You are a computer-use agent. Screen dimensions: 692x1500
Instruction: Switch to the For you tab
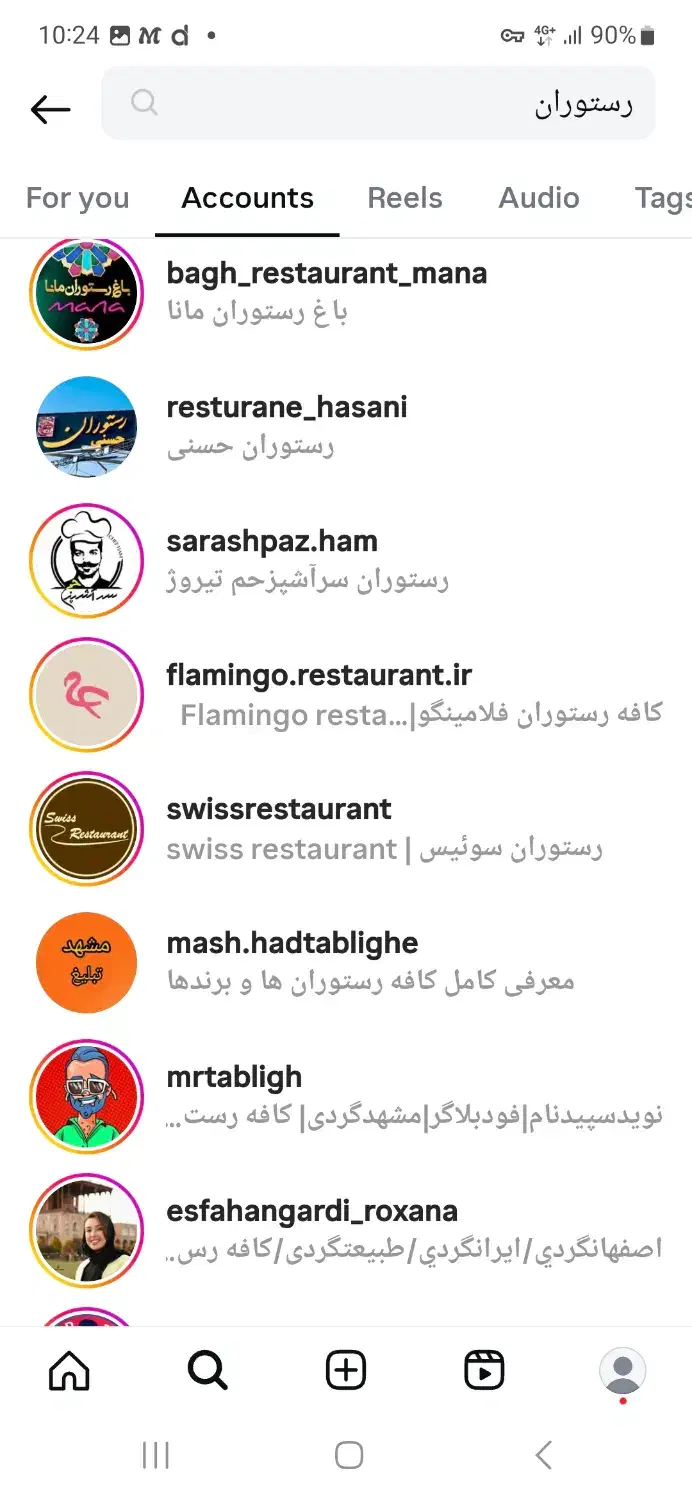point(77,198)
